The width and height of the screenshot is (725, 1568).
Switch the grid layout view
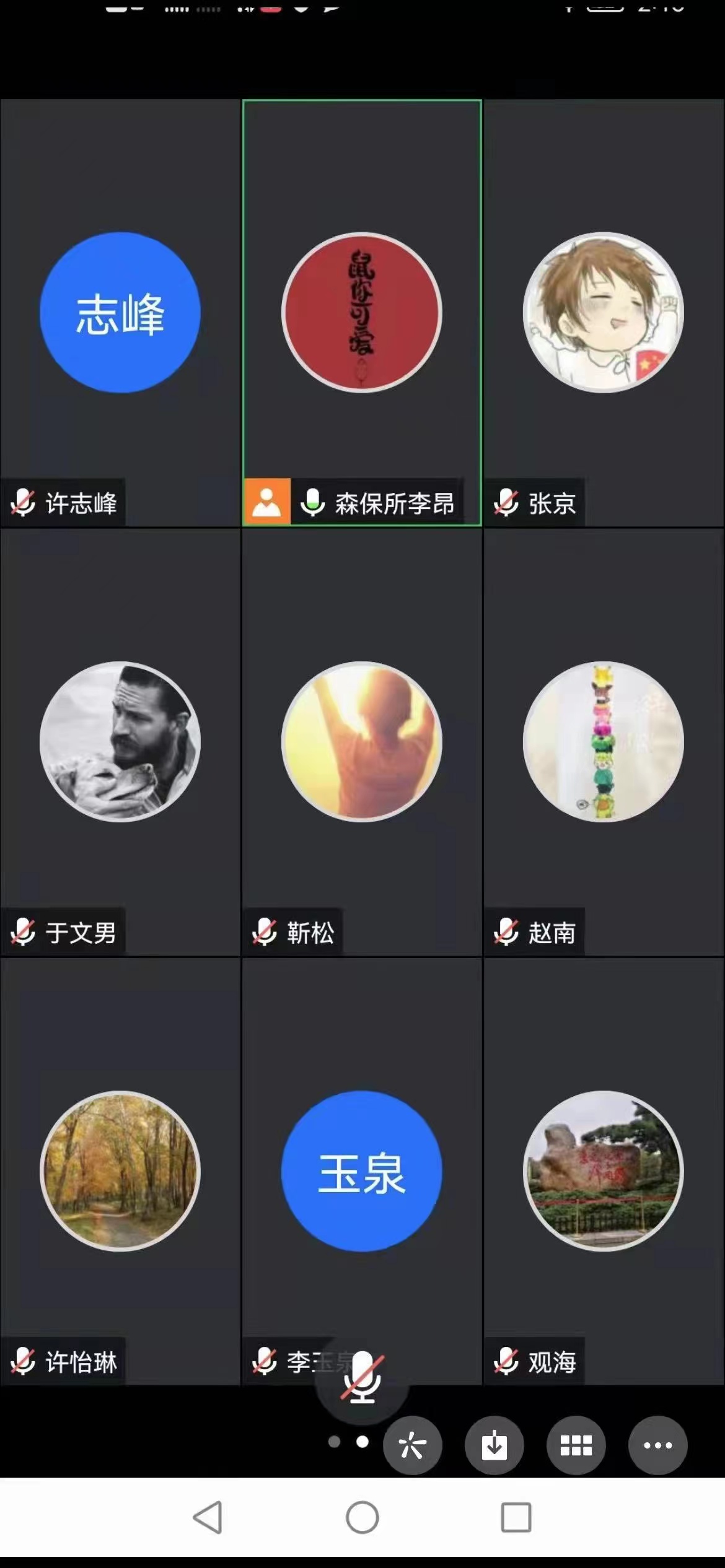pyautogui.click(x=576, y=1445)
